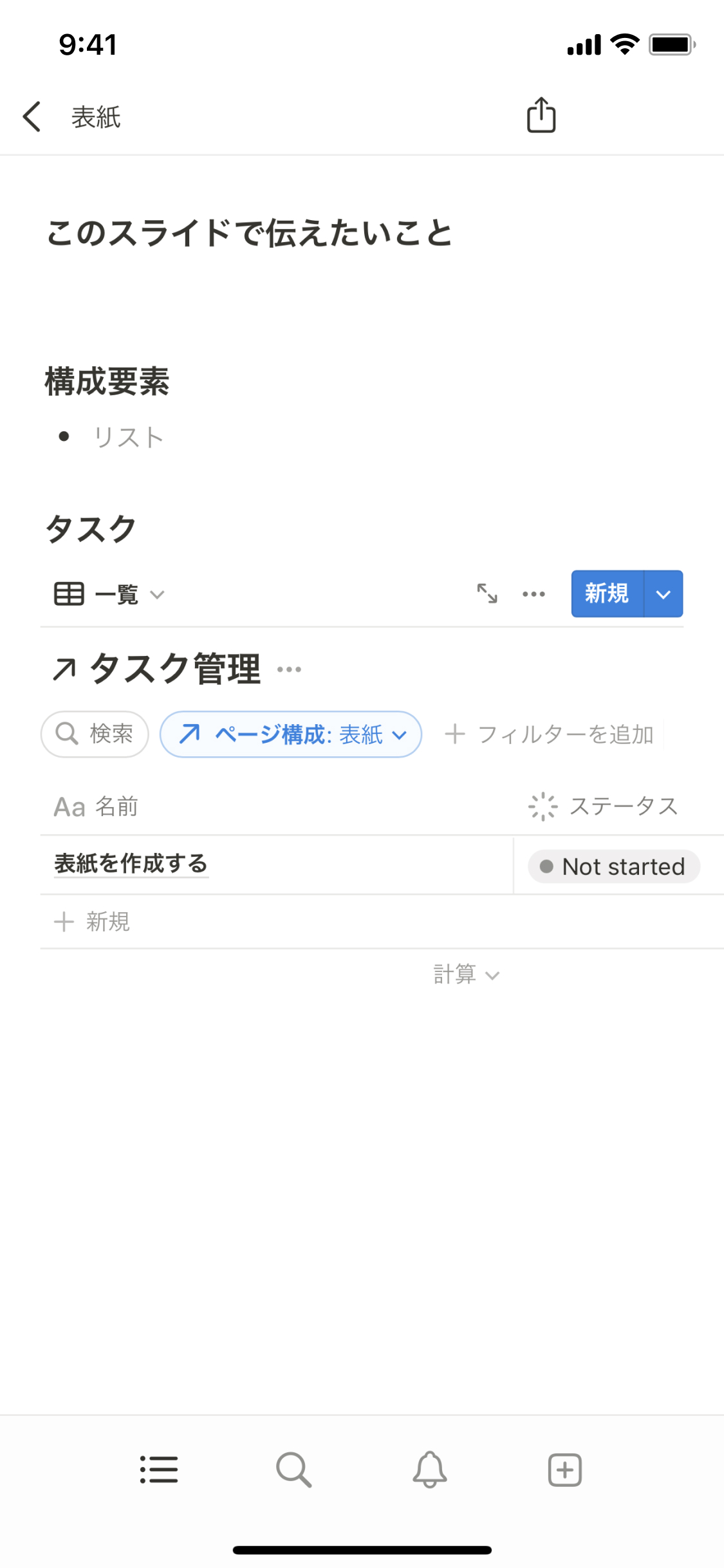Screen dimensions: 724x1568
Task: Open the 計算 calculation dropdown
Action: click(x=466, y=975)
